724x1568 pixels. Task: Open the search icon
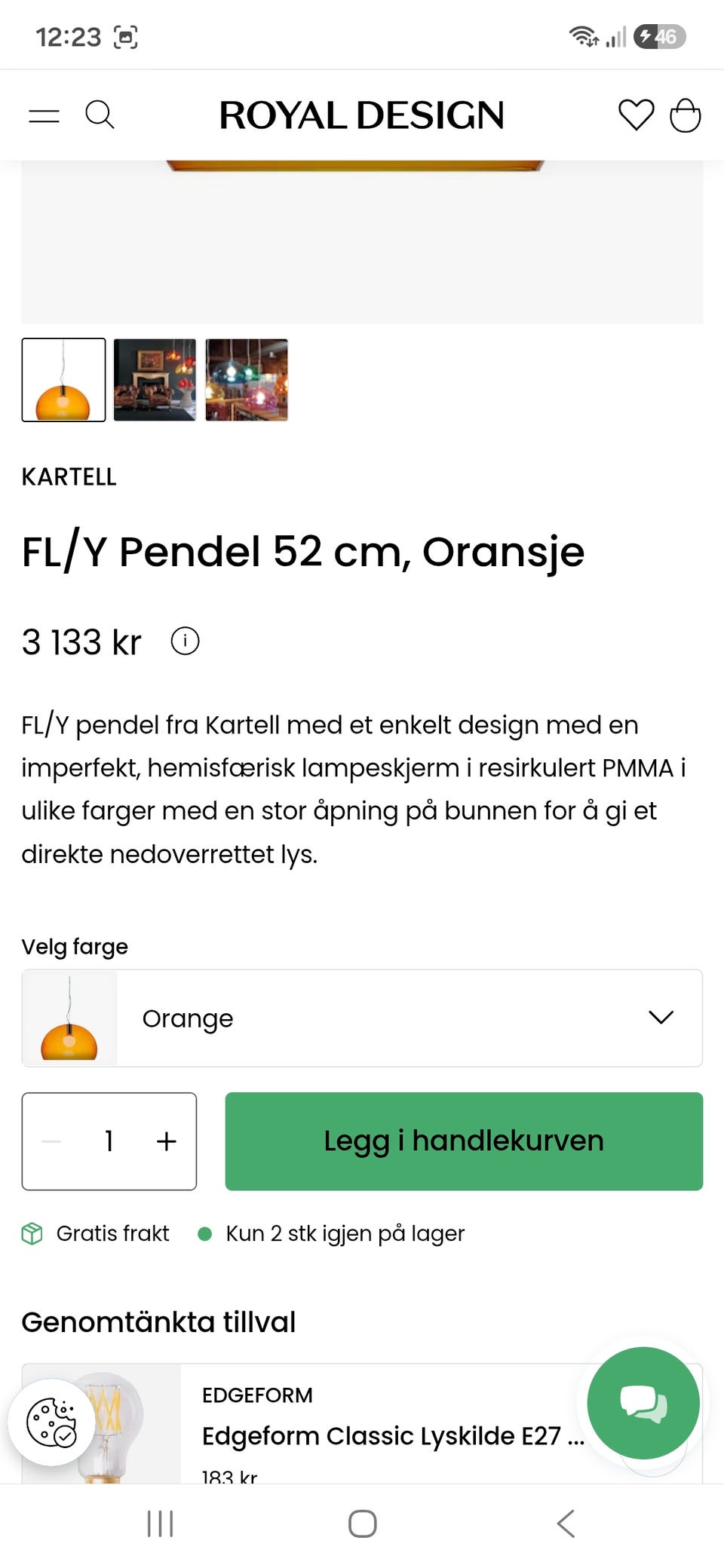point(100,115)
